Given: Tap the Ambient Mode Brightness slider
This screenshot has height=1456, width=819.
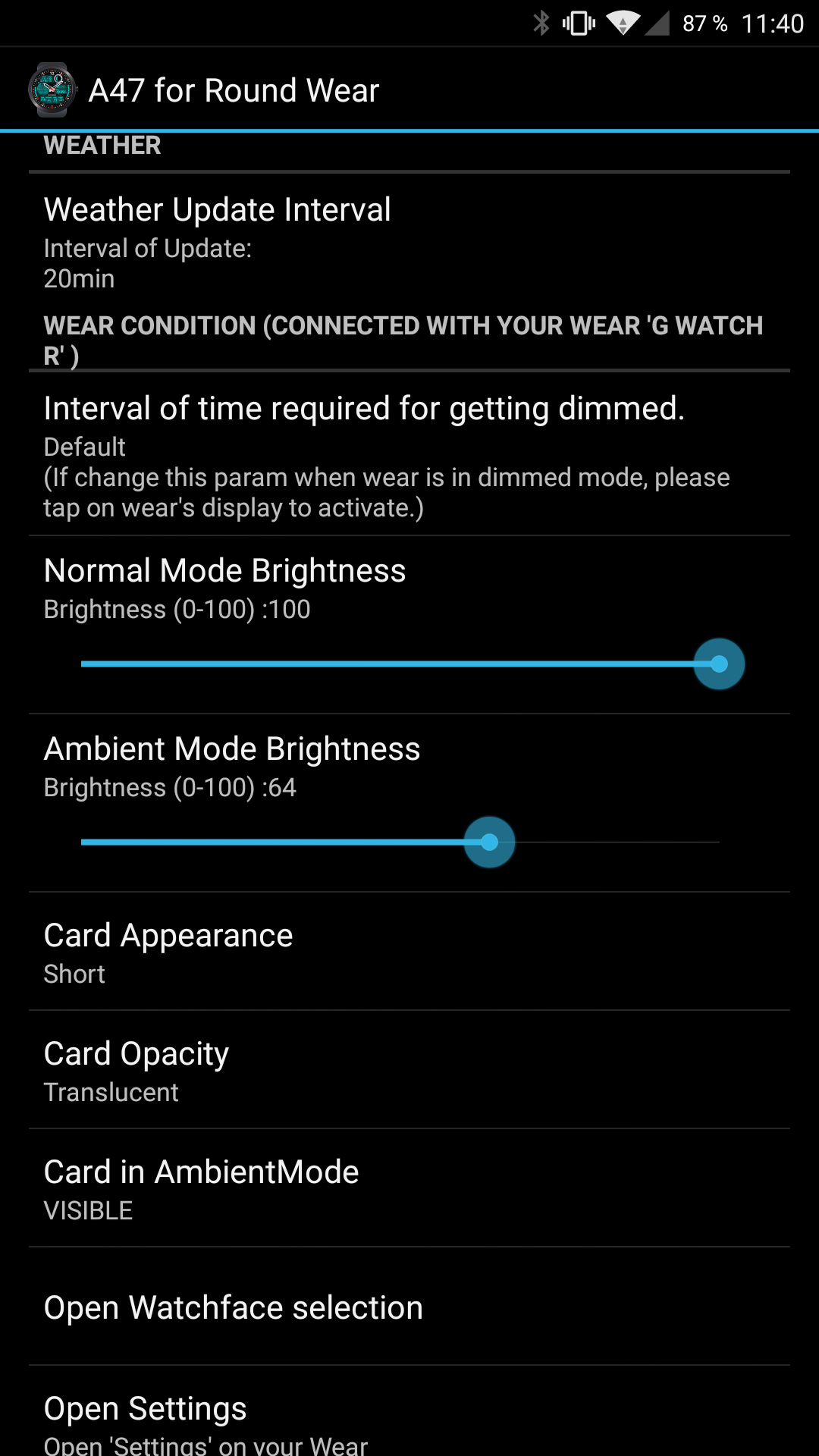Looking at the screenshot, I should pyautogui.click(x=400, y=842).
